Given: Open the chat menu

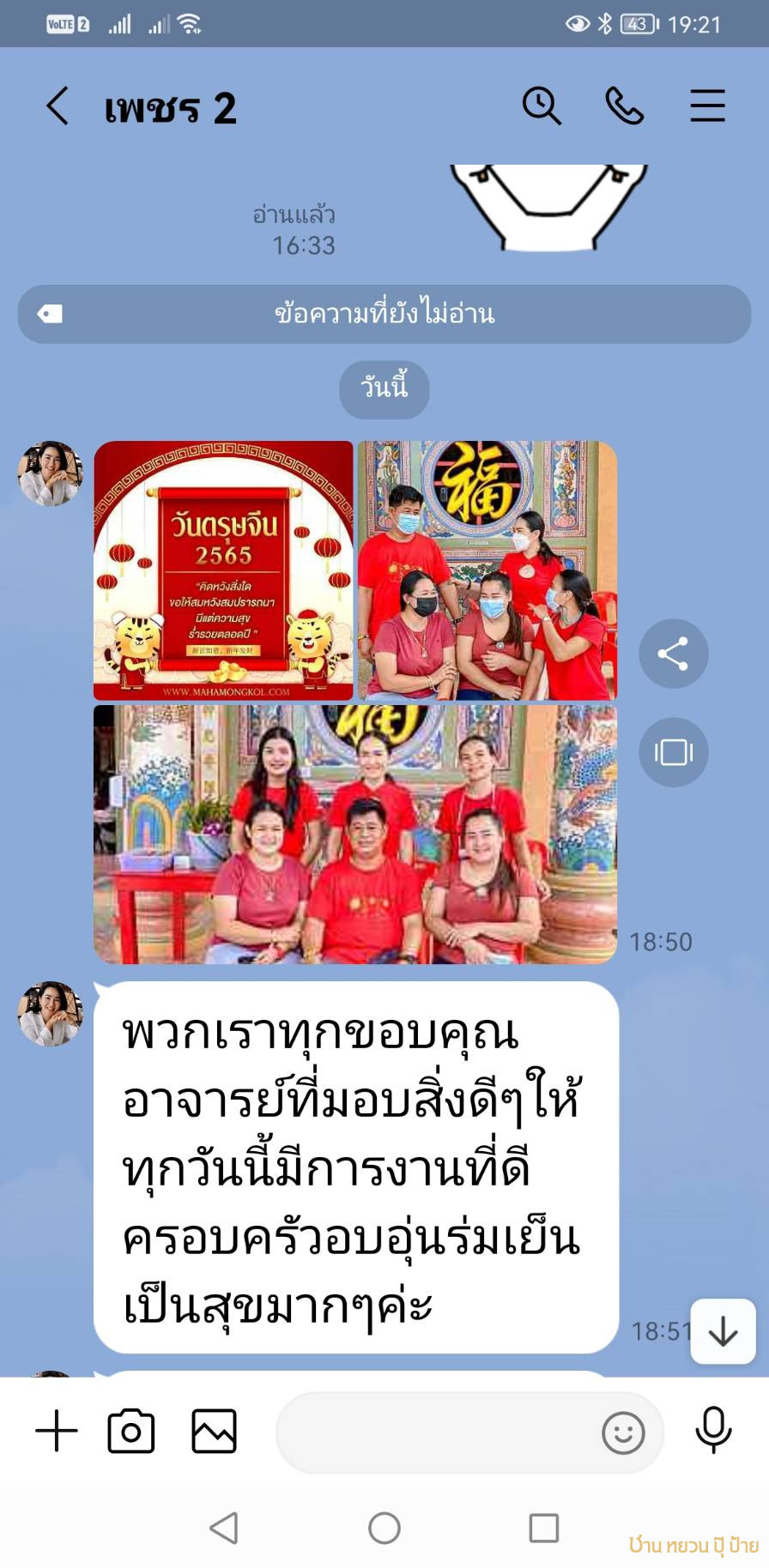Looking at the screenshot, I should (x=707, y=106).
